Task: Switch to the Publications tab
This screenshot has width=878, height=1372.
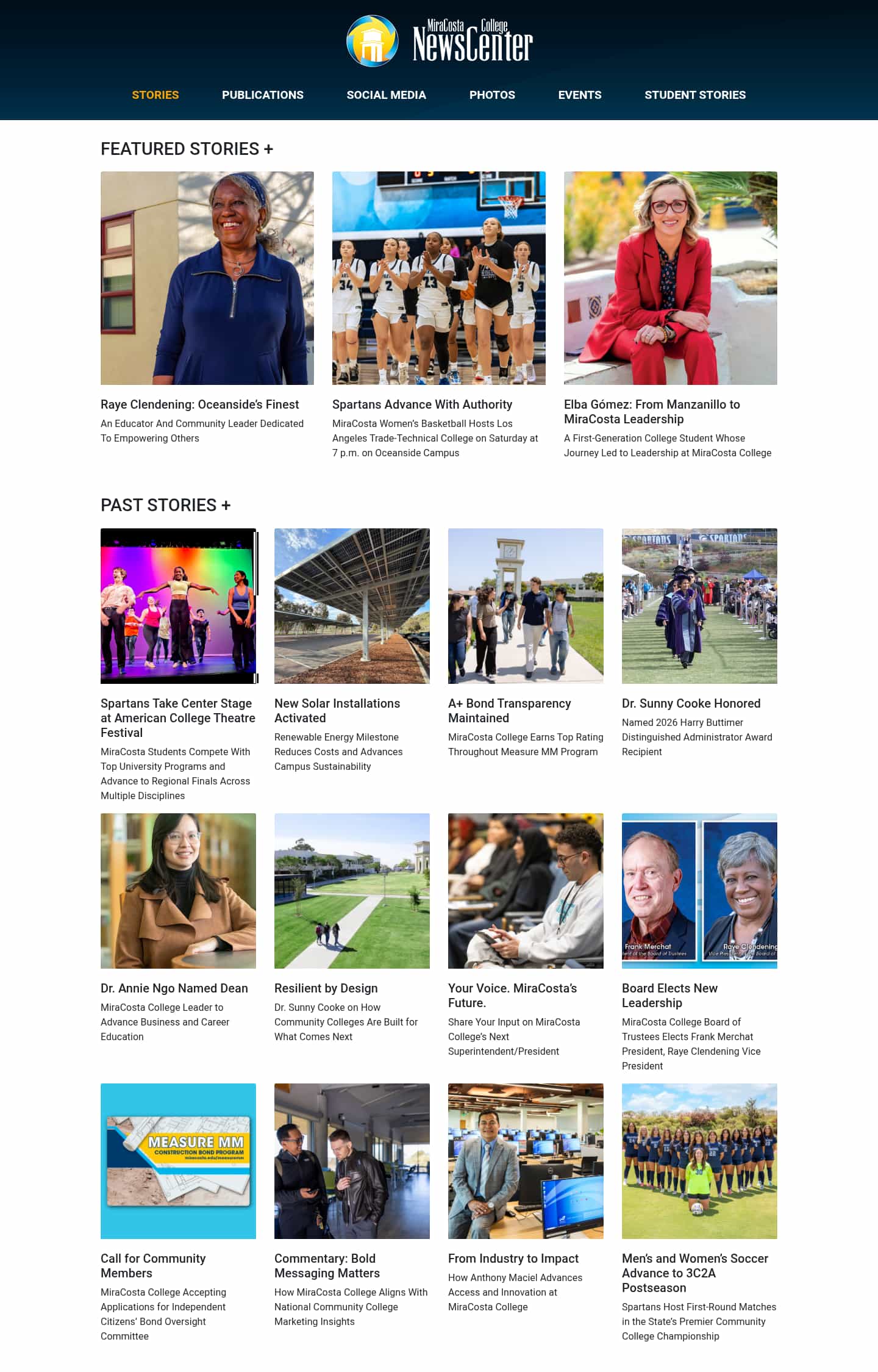Action: point(263,95)
